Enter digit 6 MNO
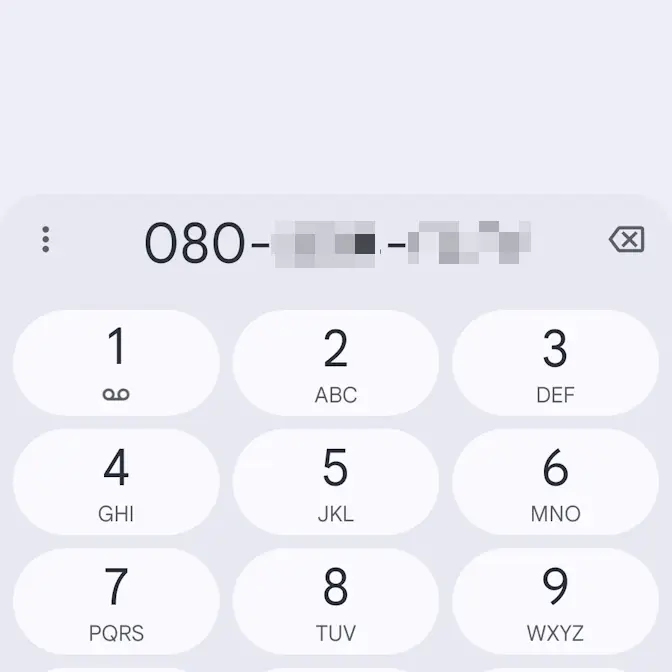The height and width of the screenshot is (672, 672). (555, 482)
